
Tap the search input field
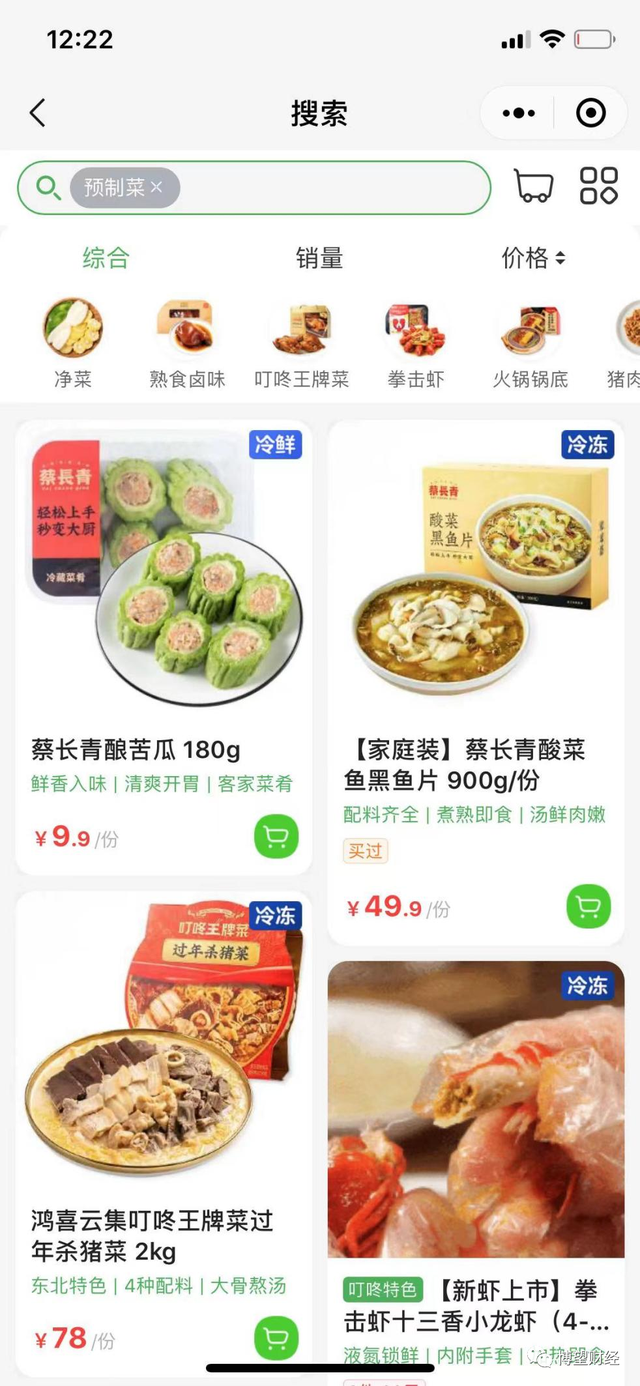(x=330, y=188)
